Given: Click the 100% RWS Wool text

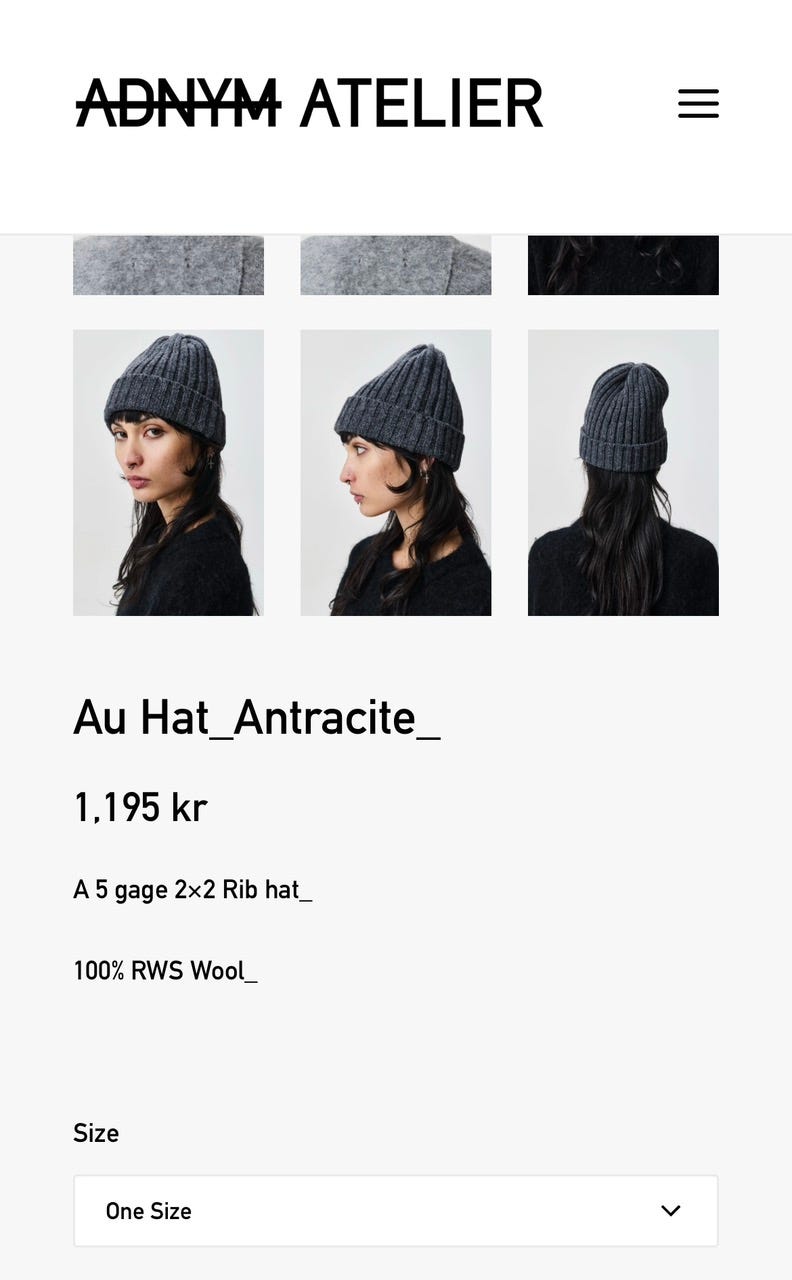Looking at the screenshot, I should [165, 969].
